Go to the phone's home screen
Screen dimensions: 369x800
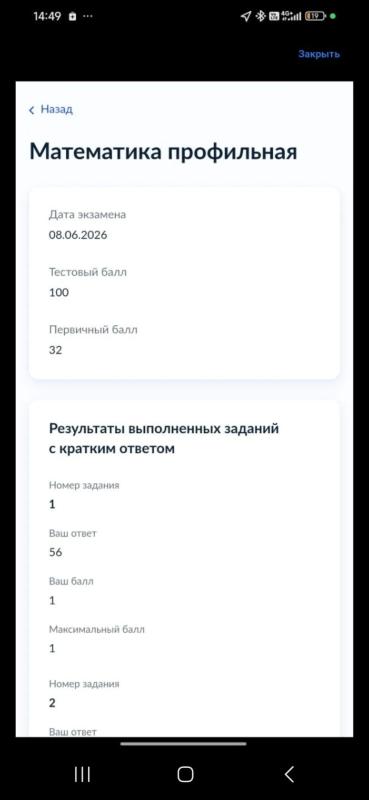tap(185, 774)
